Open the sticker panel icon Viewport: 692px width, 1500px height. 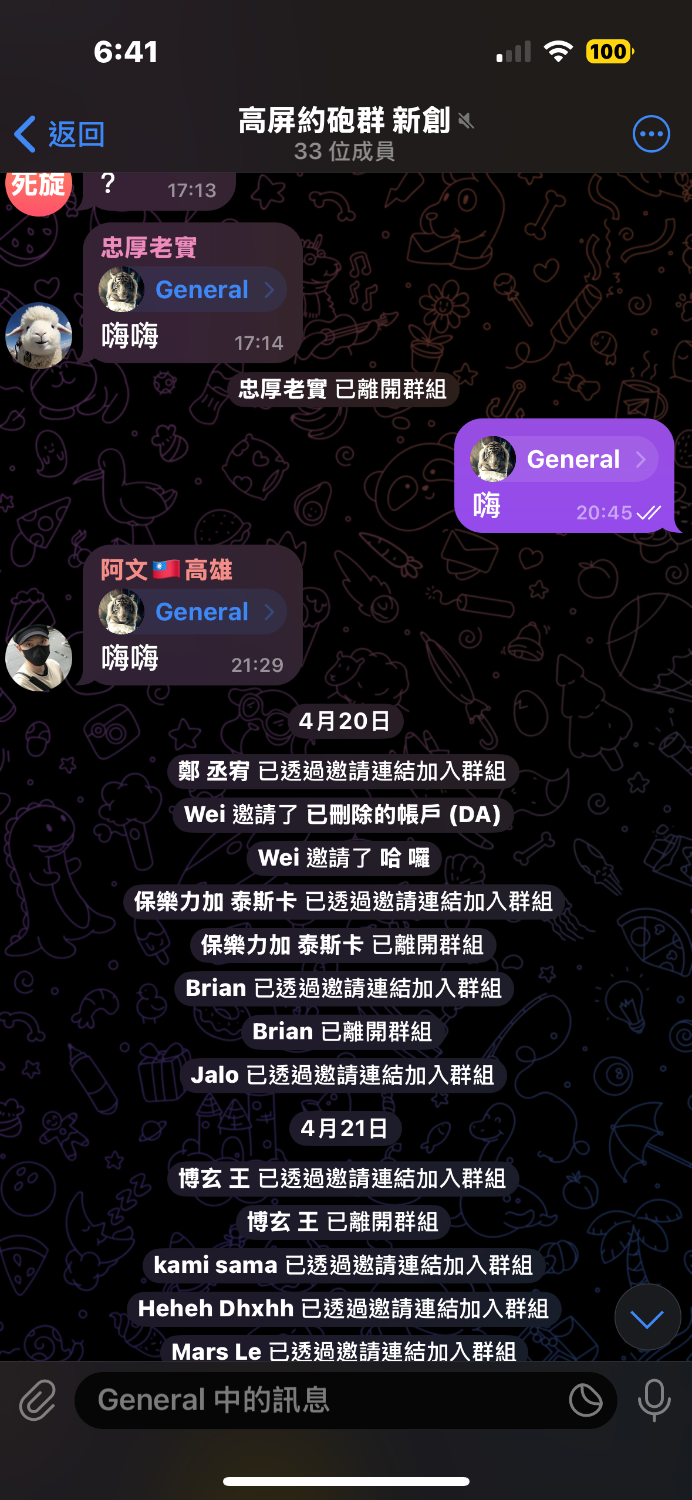tap(586, 1400)
